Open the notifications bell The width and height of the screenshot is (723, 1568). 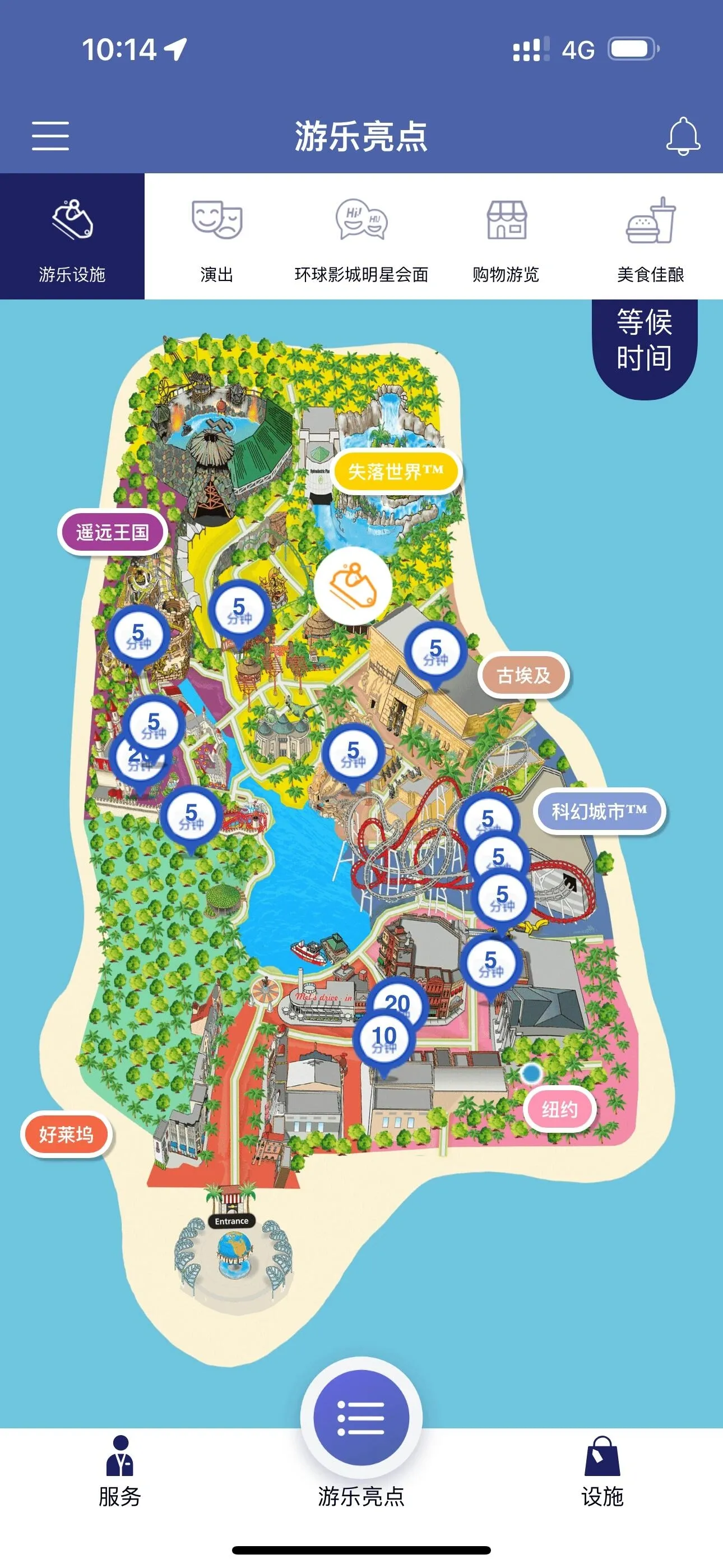(x=683, y=135)
